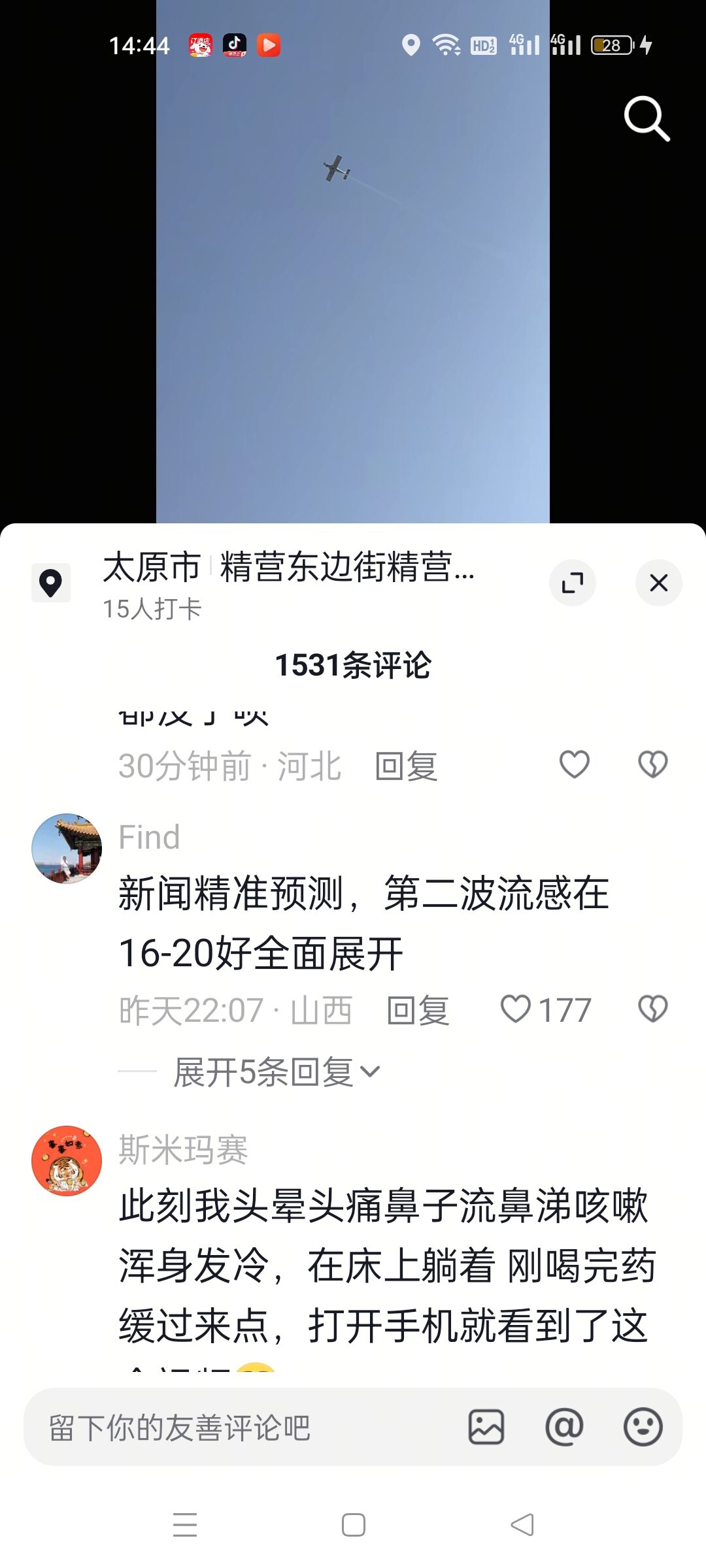Open 斯米玛赛's profile avatar
This screenshot has width=706, height=1568.
click(67, 1161)
